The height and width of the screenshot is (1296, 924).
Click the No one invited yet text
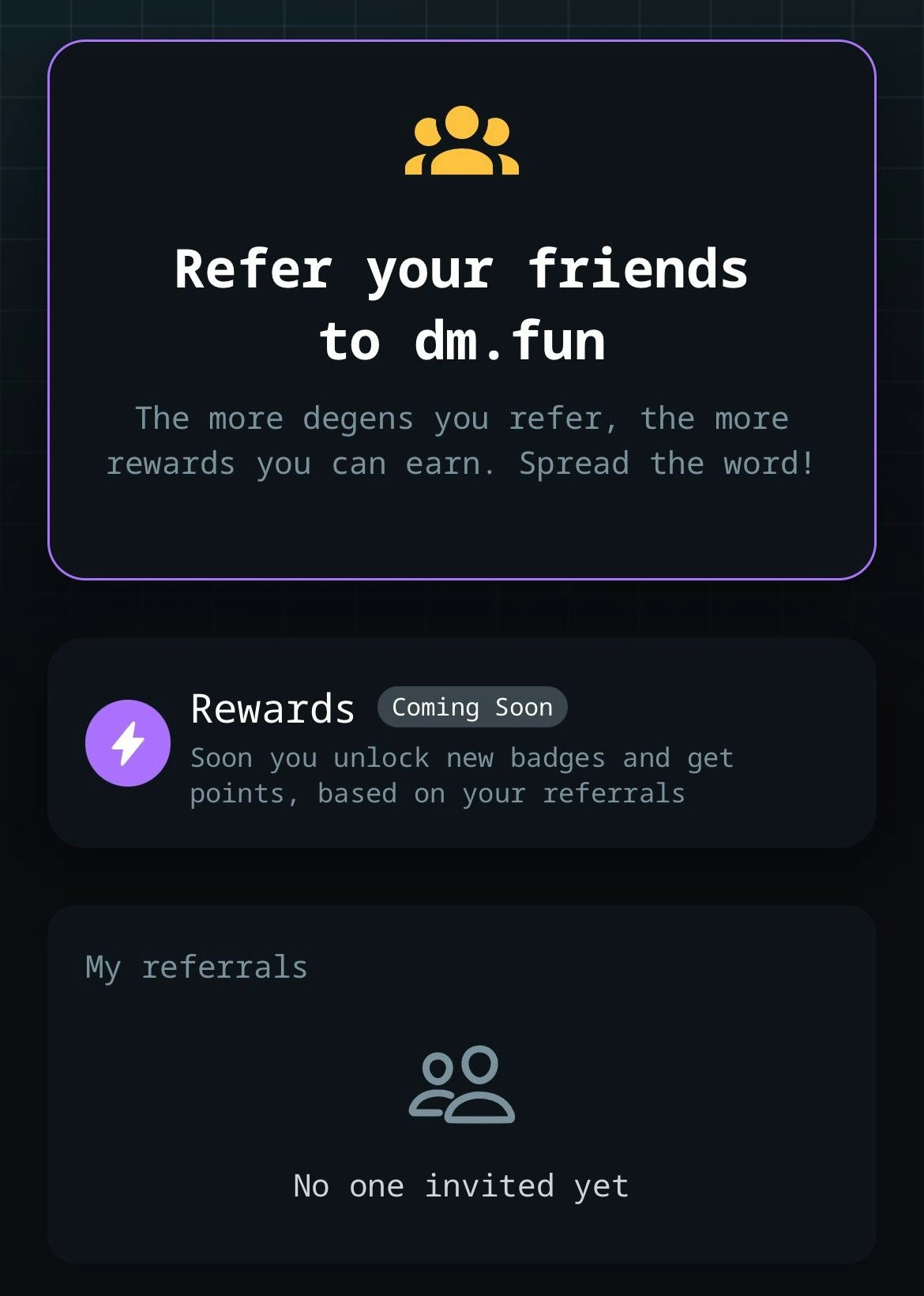point(460,1185)
